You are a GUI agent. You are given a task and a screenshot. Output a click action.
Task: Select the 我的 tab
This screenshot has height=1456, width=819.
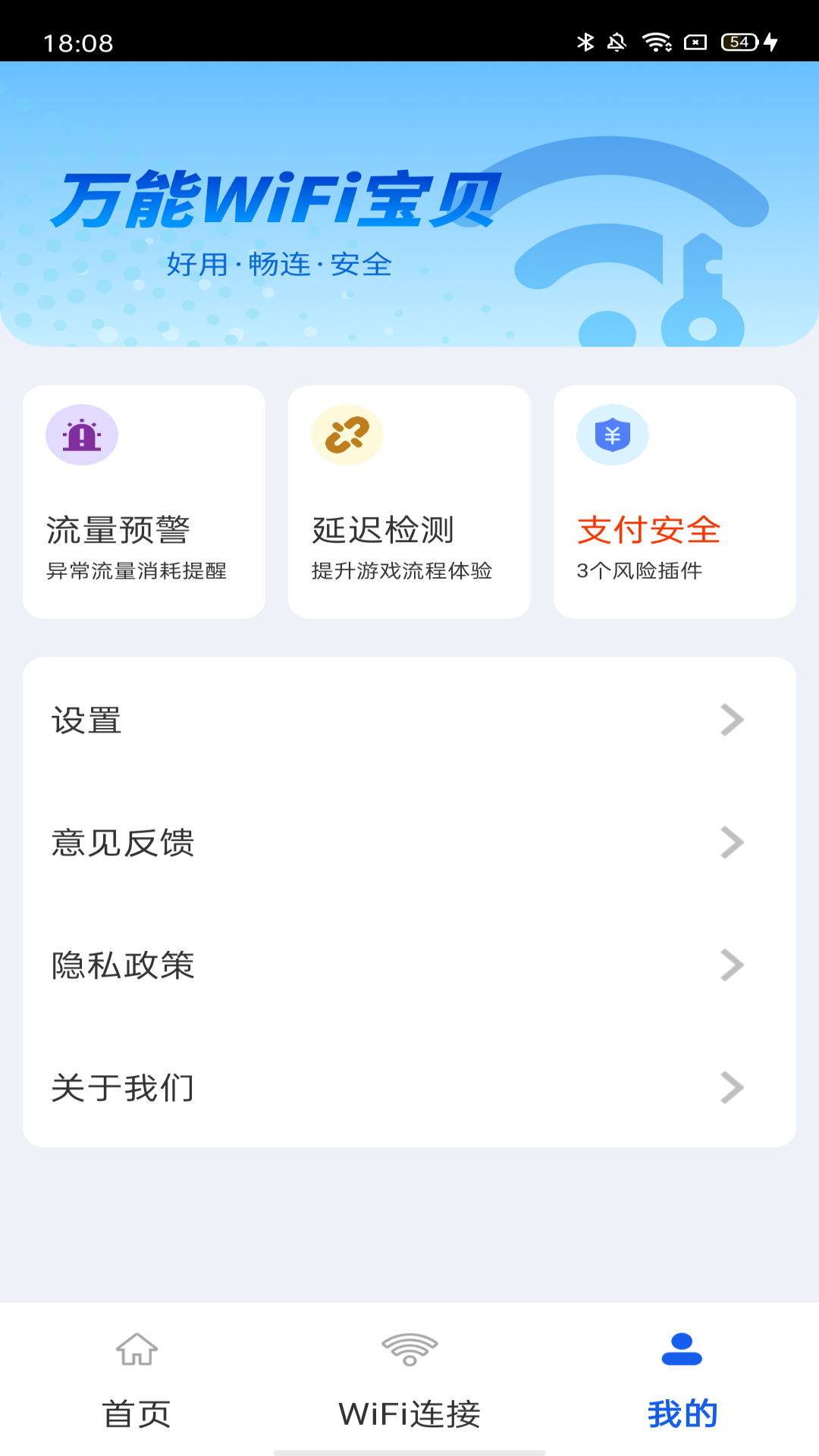[682, 1380]
